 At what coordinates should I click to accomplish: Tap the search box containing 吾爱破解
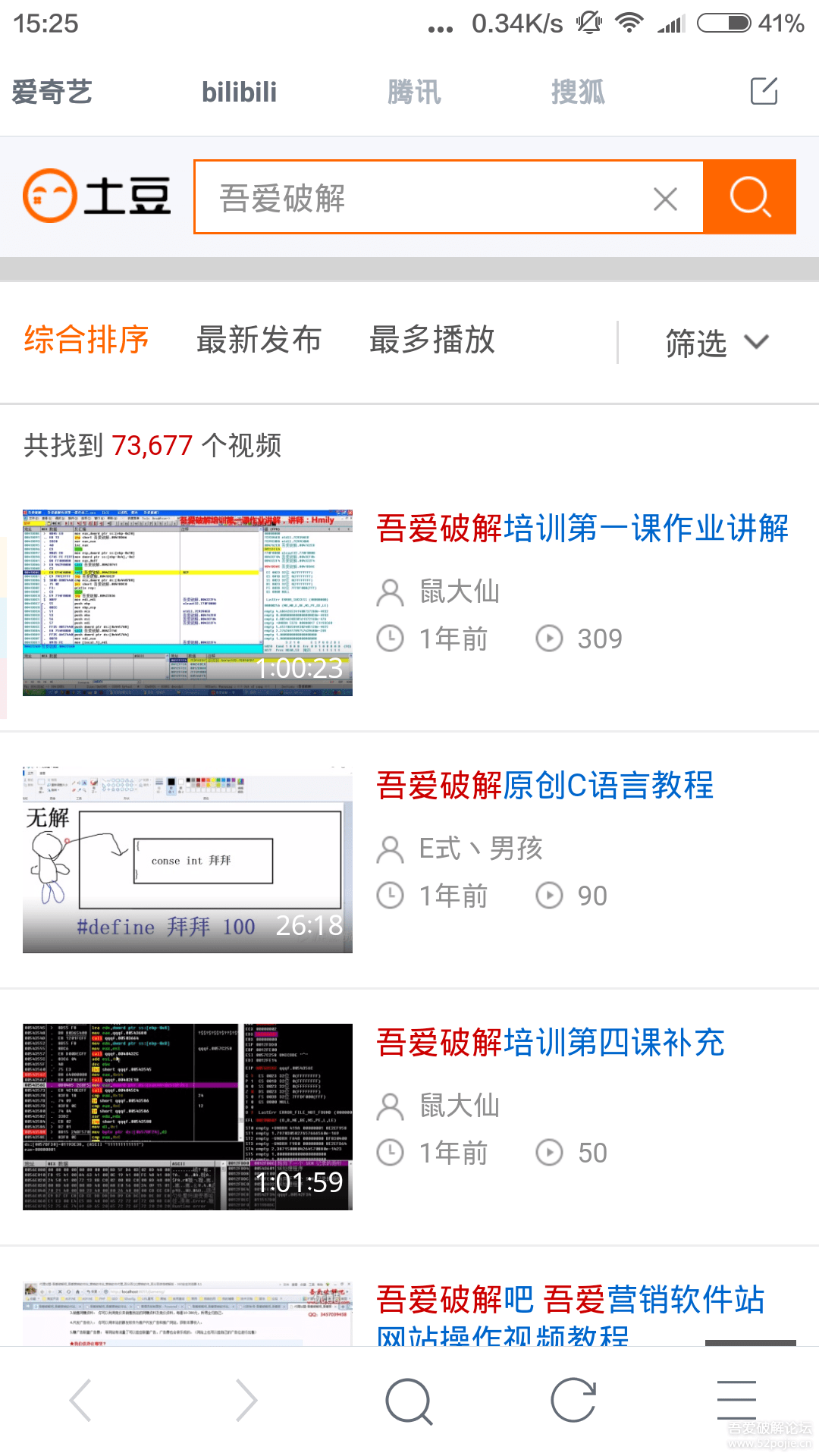pos(425,199)
